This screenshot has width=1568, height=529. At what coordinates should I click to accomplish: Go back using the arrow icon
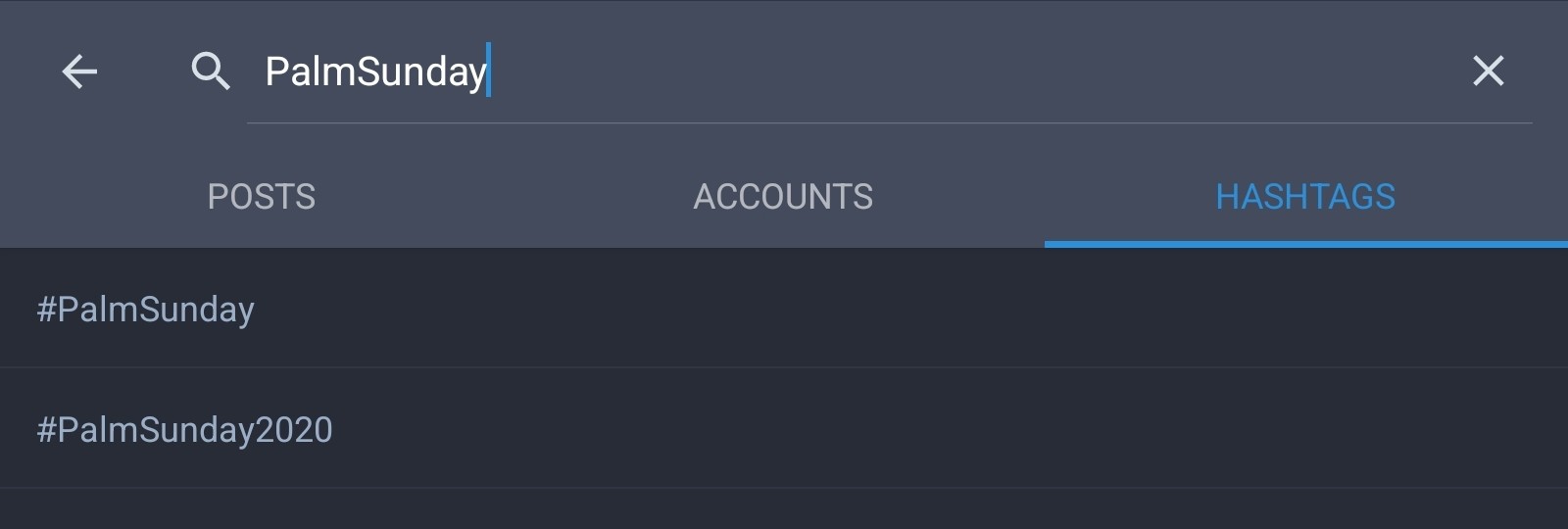pyautogui.click(x=79, y=72)
